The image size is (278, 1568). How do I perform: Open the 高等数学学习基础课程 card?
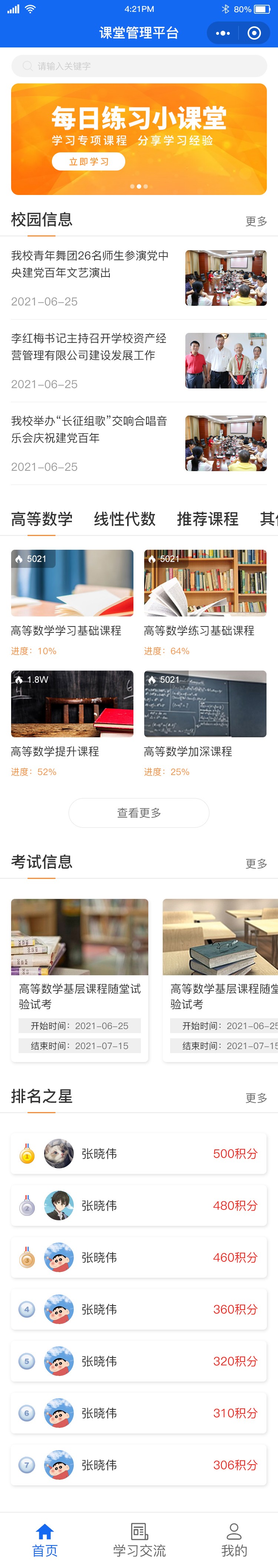coord(72,601)
